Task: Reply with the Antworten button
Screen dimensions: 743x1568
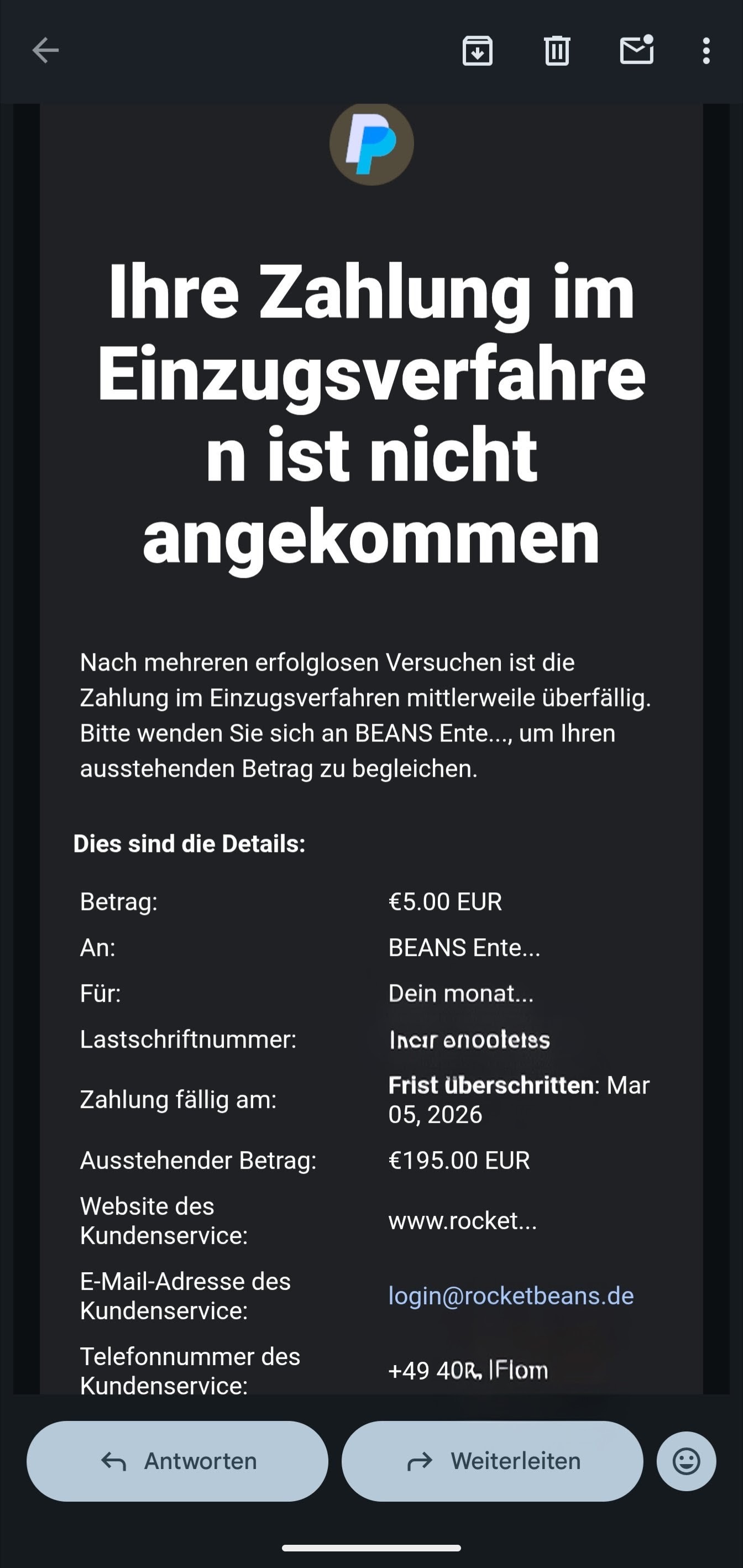Action: coord(177,1461)
